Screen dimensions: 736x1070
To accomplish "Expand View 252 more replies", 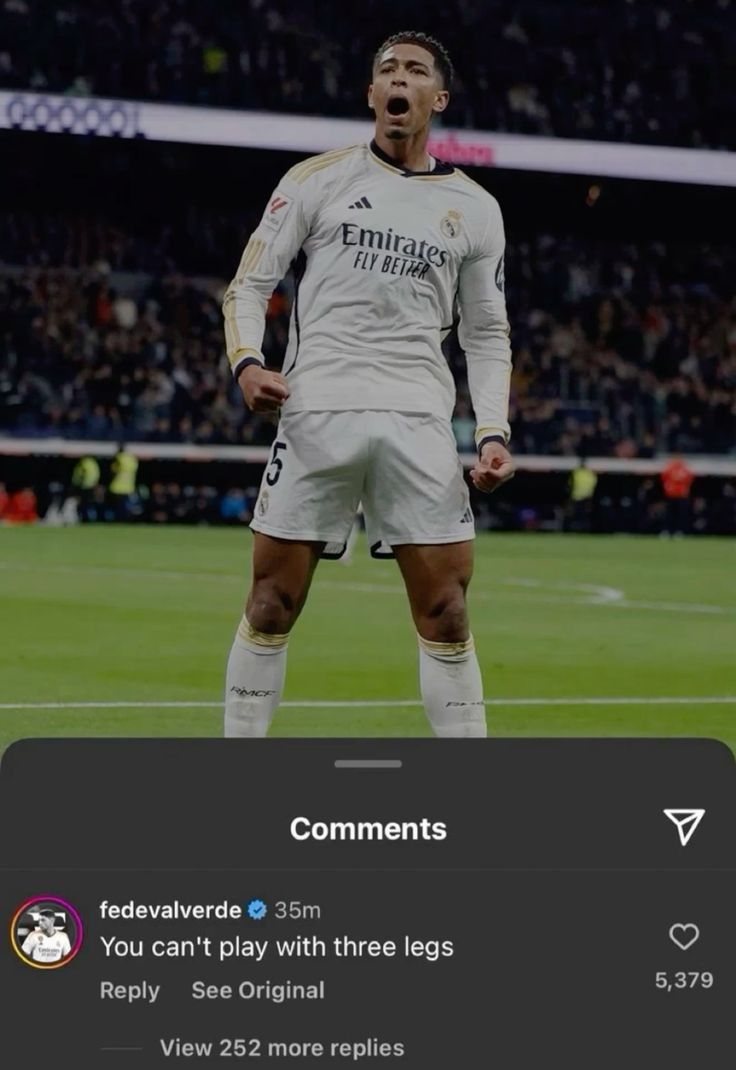I will [282, 1048].
